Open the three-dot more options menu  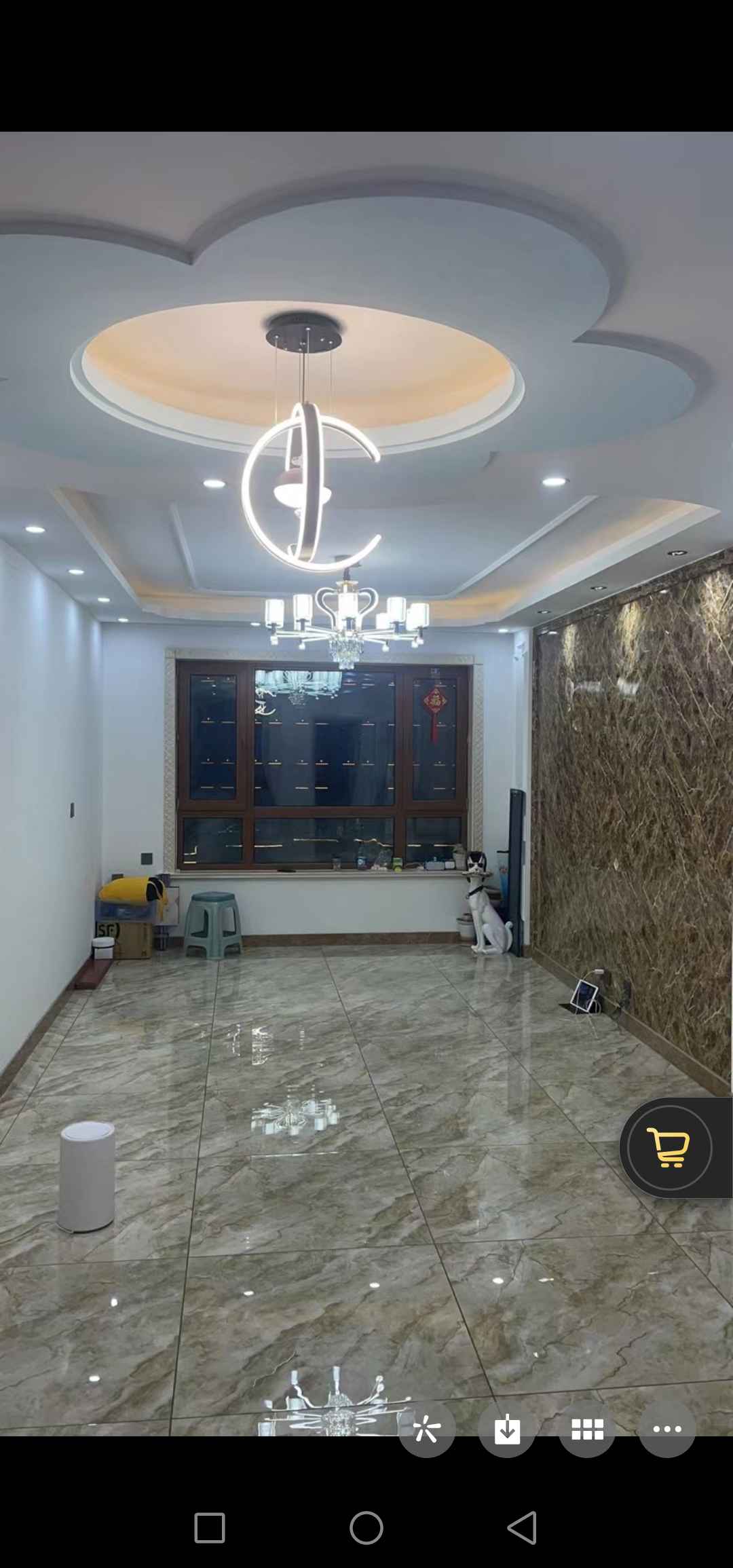pyautogui.click(x=667, y=1429)
